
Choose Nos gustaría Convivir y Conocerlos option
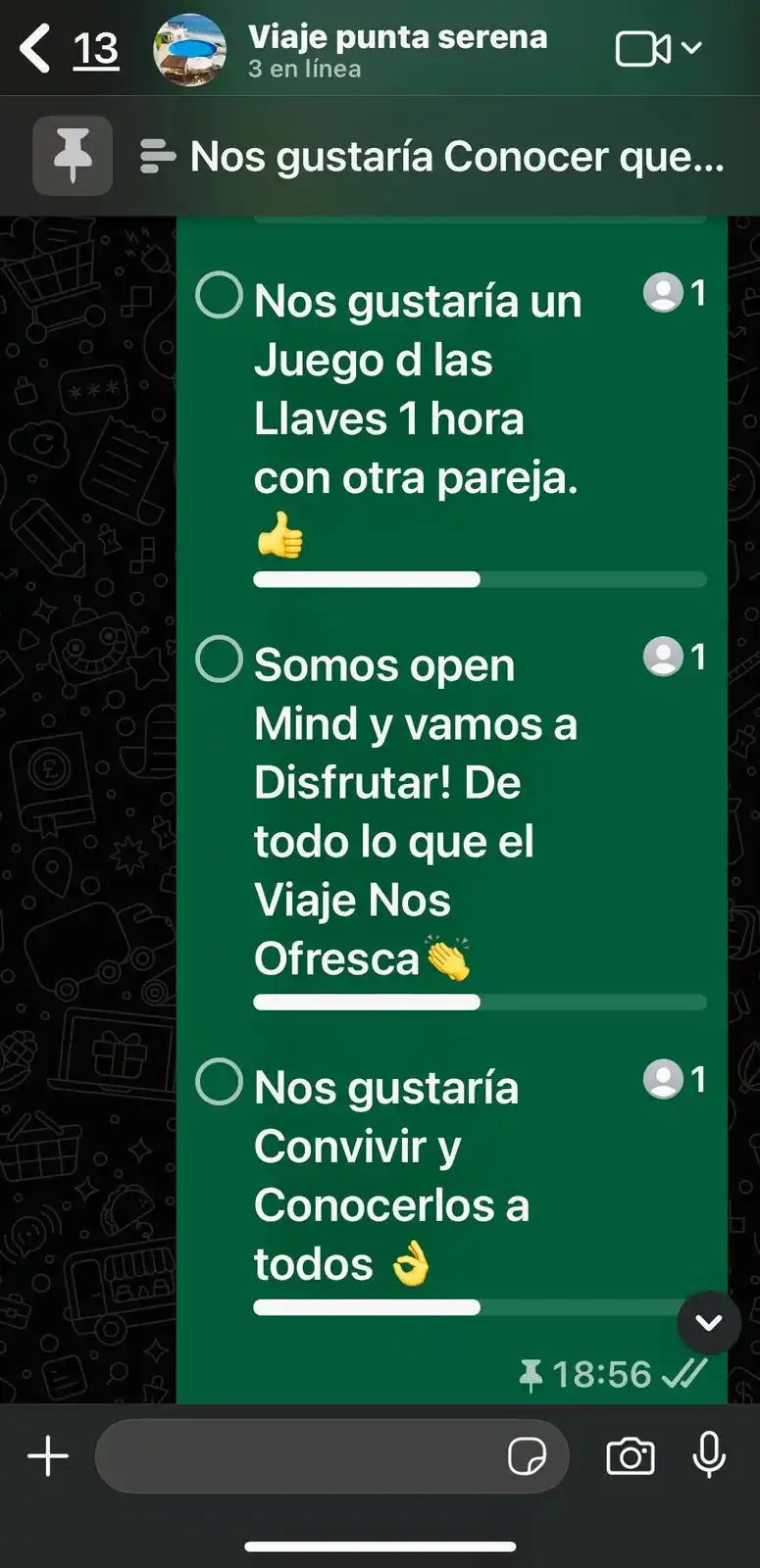[219, 1082]
